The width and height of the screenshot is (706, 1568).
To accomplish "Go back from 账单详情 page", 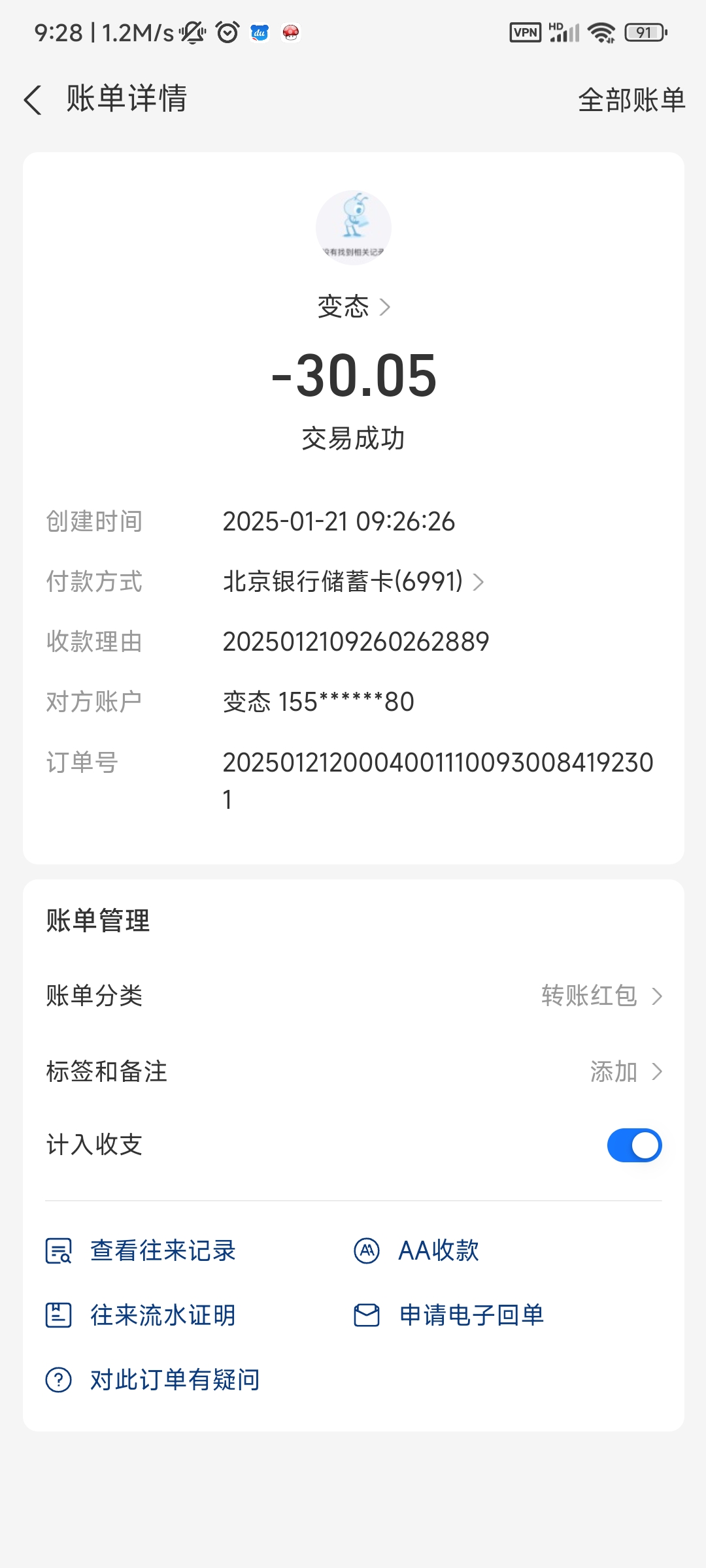I will (33, 100).
